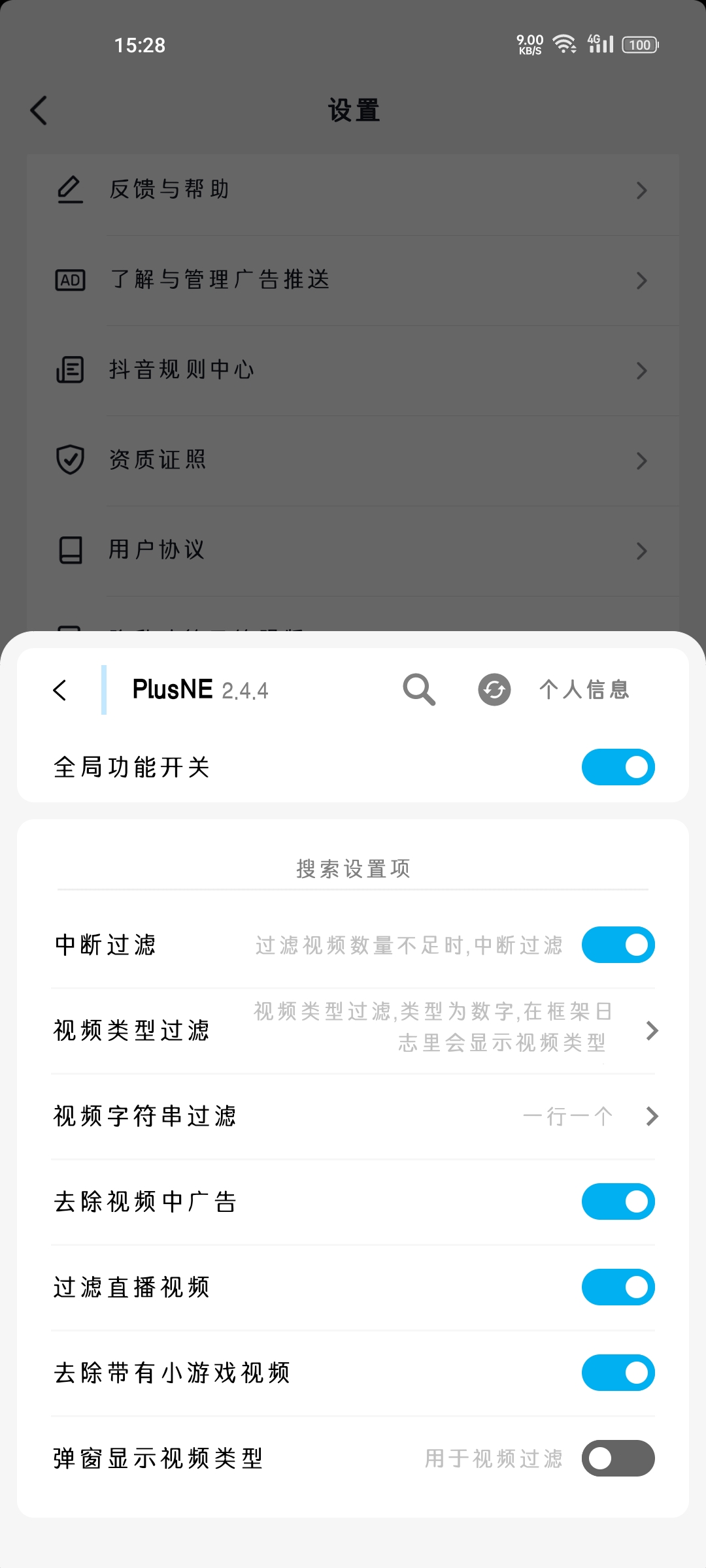The height and width of the screenshot is (1568, 706).
Task: Disable 去除带有小游戏视频 switch
Action: pyautogui.click(x=618, y=1373)
